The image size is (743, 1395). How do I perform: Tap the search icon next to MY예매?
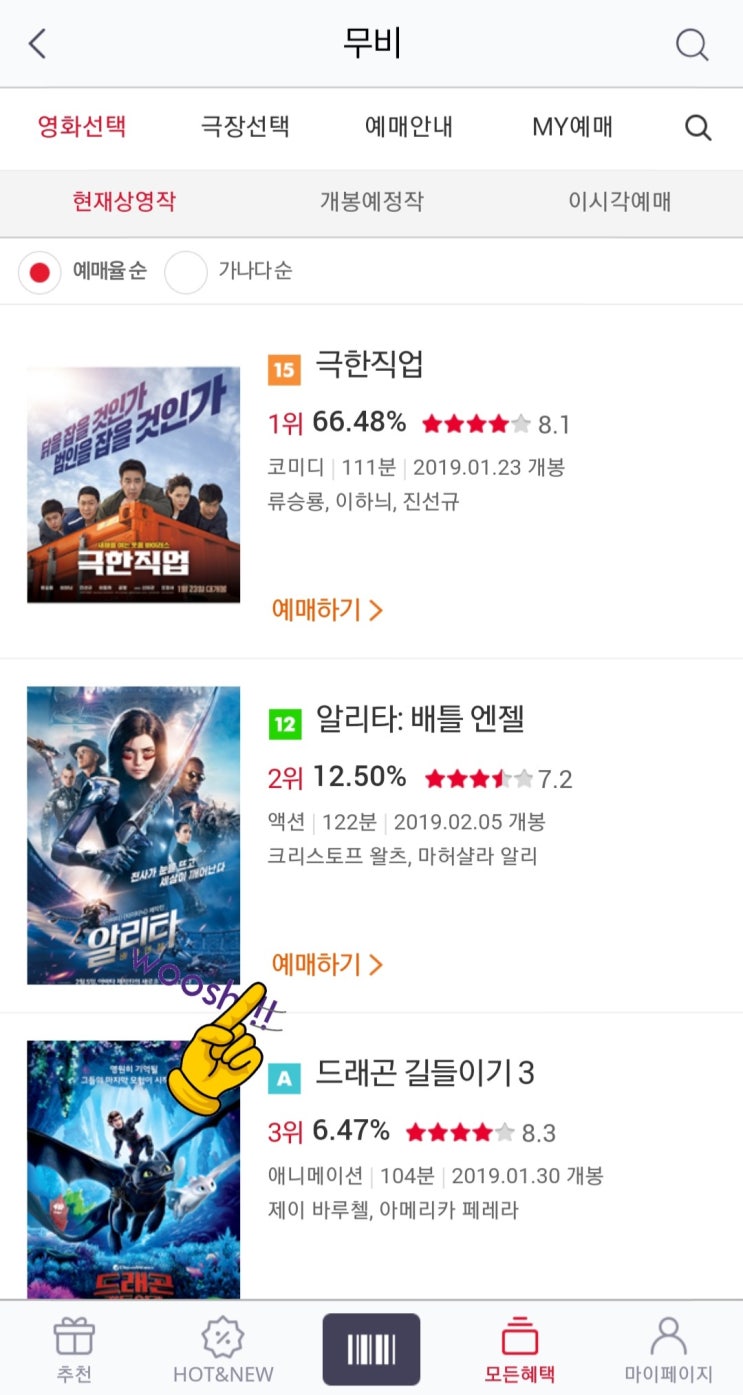pyautogui.click(x=697, y=127)
